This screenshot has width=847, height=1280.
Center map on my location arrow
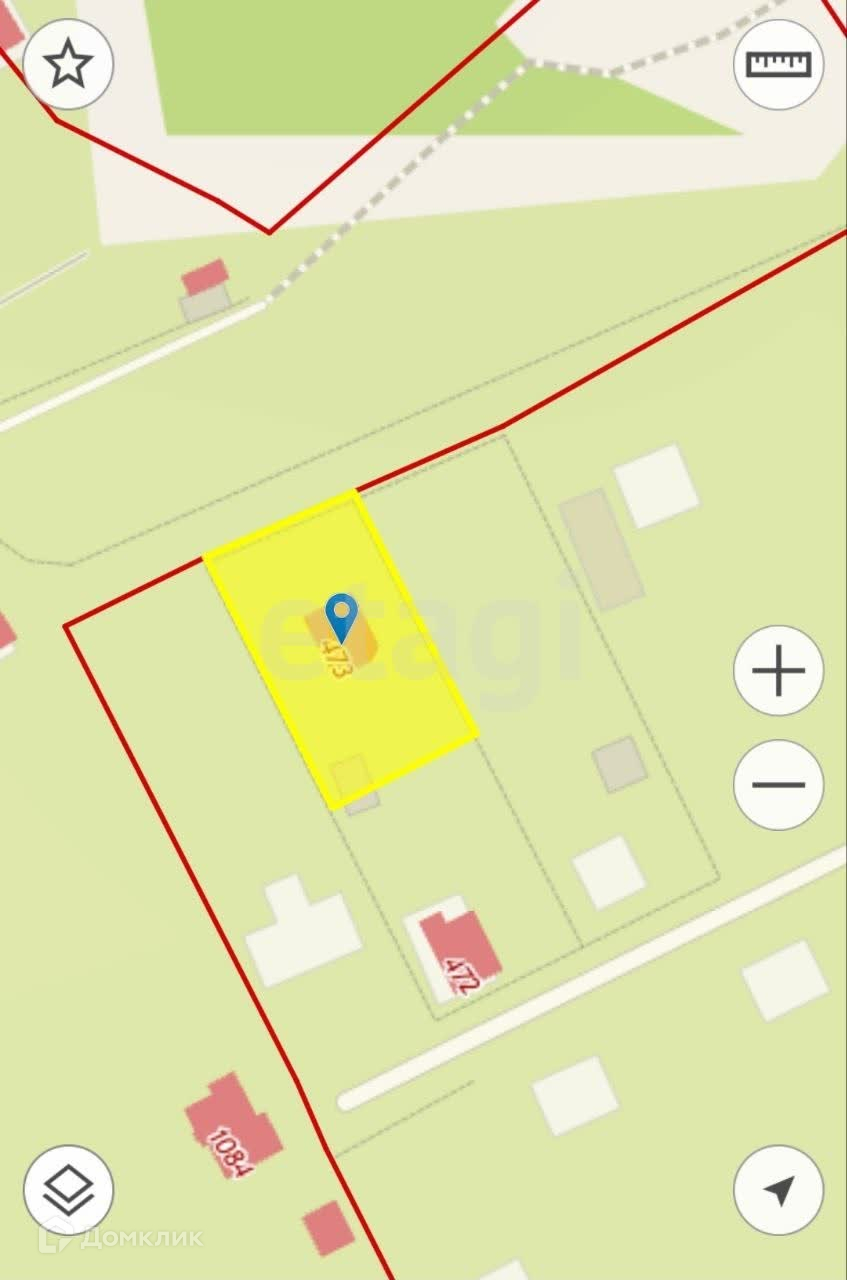click(778, 1190)
